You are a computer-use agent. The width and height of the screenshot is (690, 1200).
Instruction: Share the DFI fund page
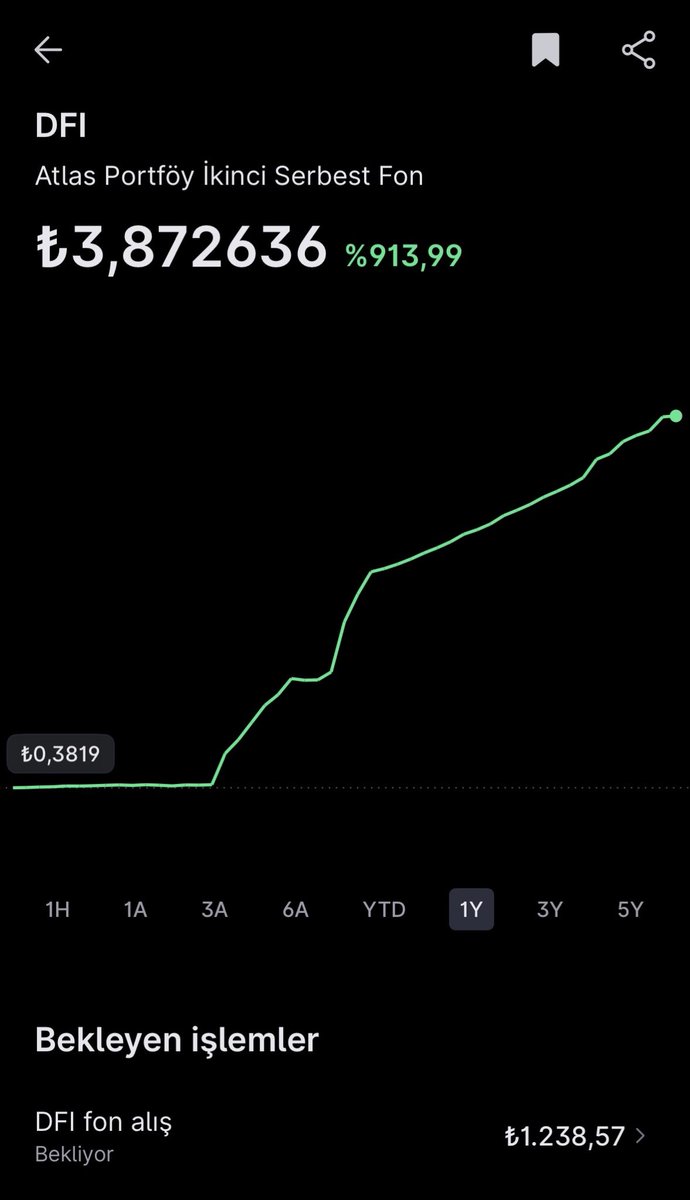click(x=638, y=50)
